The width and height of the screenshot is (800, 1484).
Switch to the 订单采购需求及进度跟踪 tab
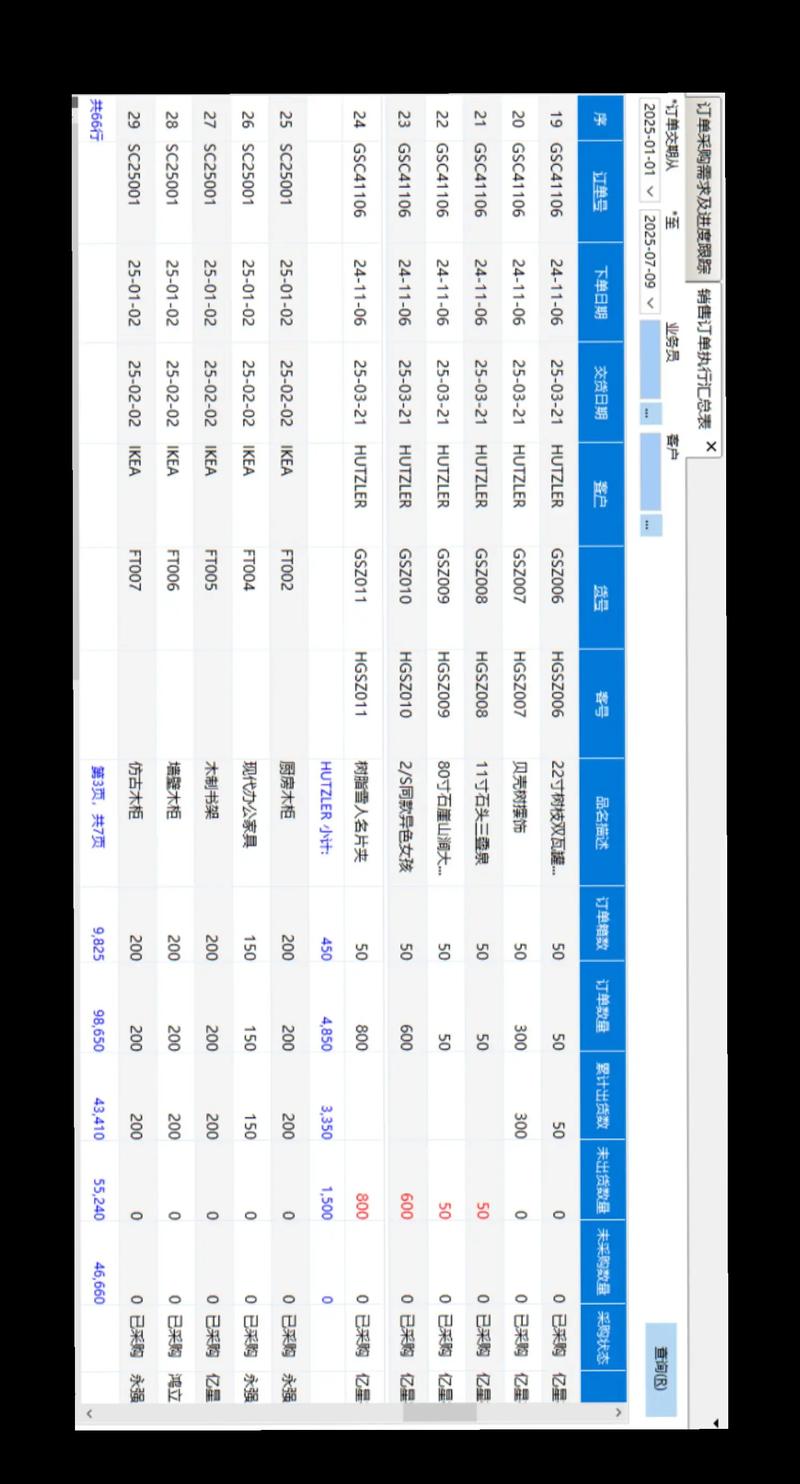pos(704,187)
